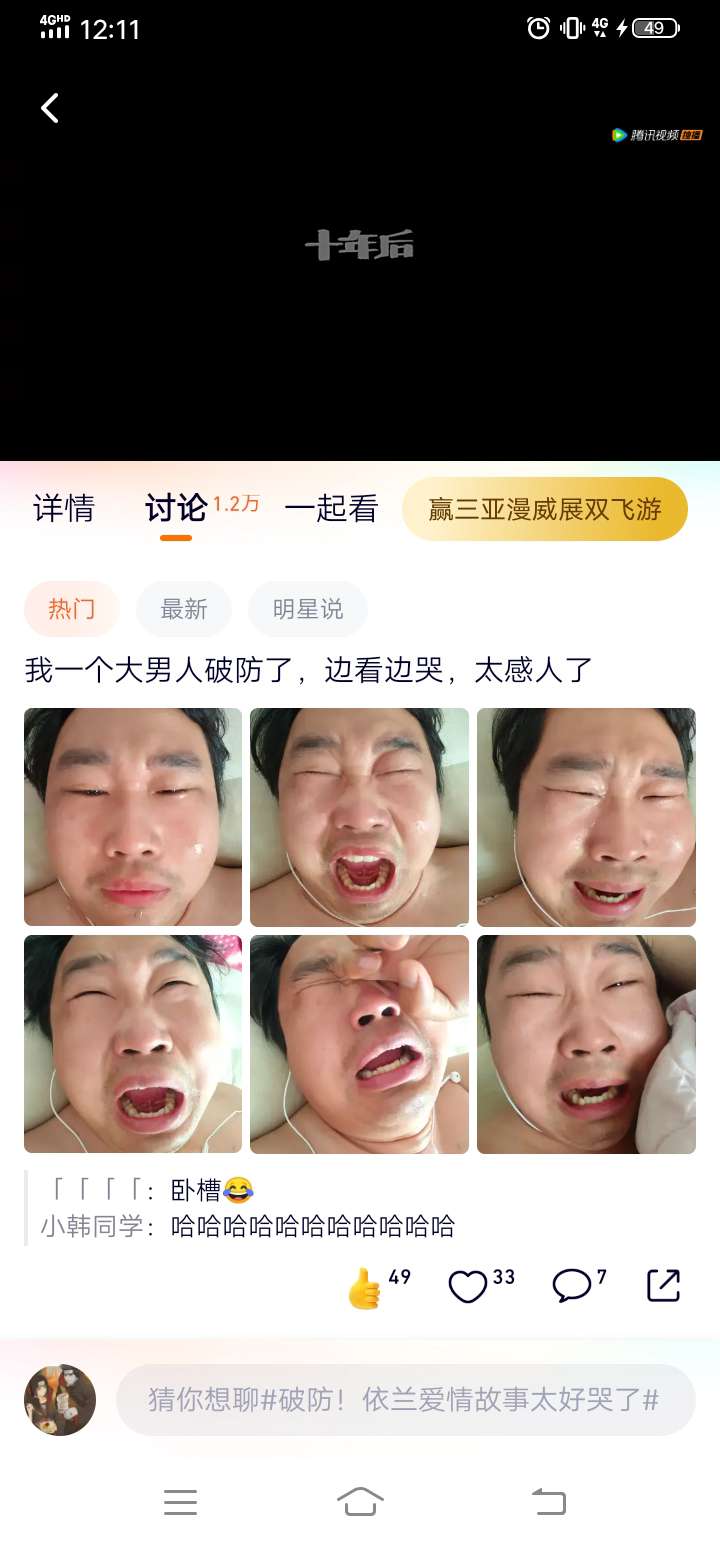Thumbs-up the post with 49 likes
Image resolution: width=720 pixels, height=1544 pixels.
pyautogui.click(x=377, y=1286)
